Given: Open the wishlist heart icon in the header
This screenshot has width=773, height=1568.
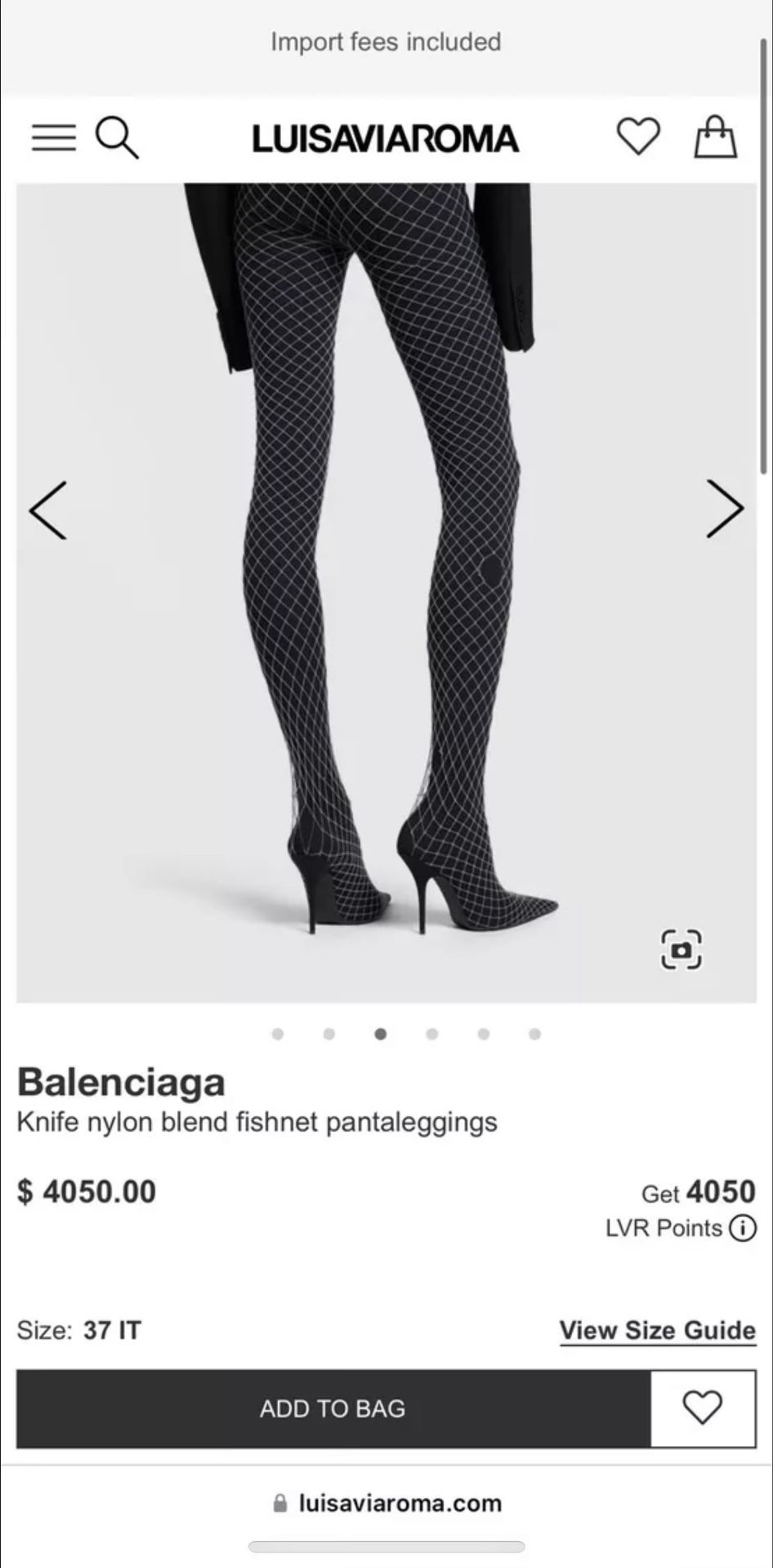Looking at the screenshot, I should pos(637,136).
